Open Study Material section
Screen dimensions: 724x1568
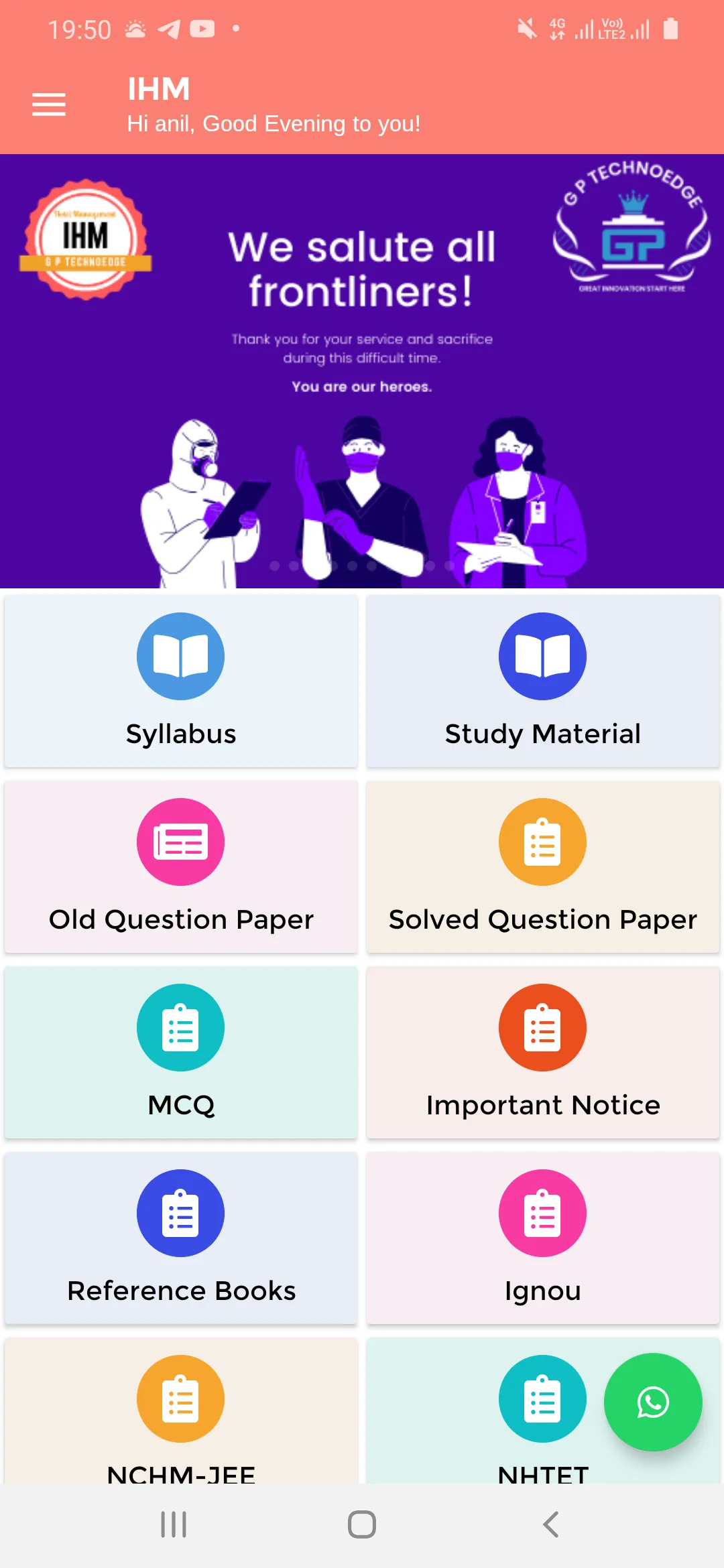point(543,681)
